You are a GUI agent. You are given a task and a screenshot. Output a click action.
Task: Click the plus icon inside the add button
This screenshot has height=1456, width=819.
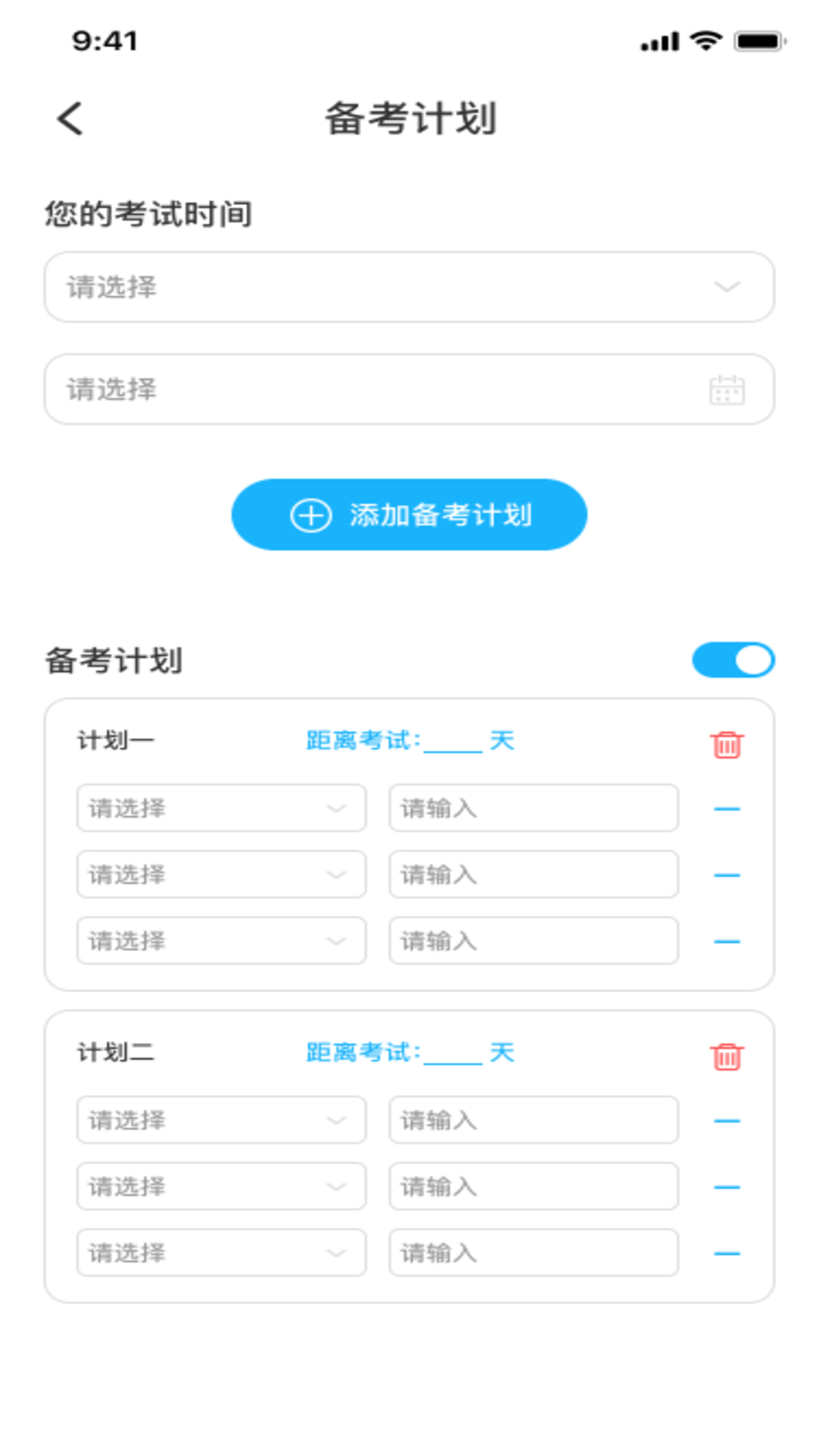point(311,514)
